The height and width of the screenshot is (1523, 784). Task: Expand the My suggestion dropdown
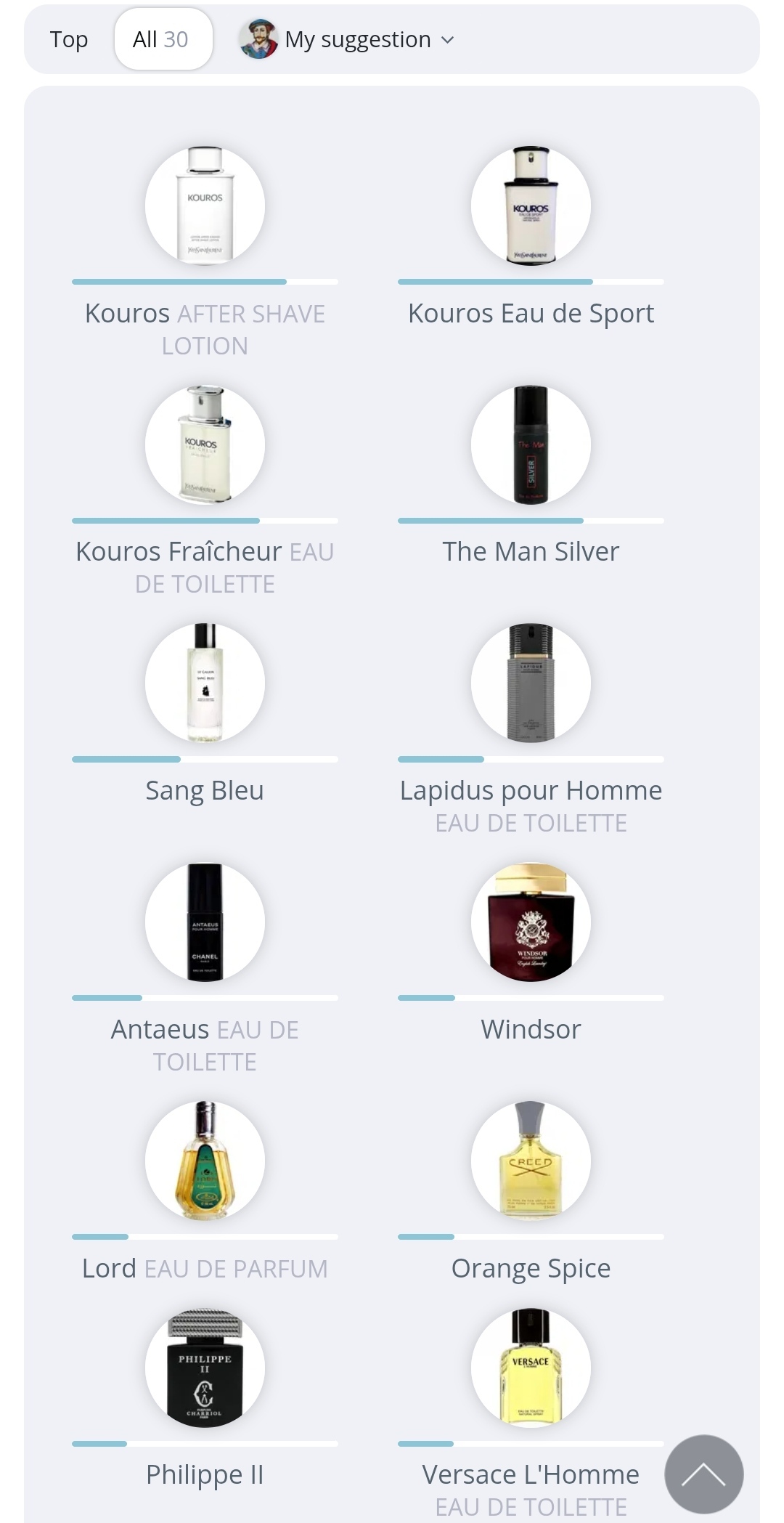(347, 39)
